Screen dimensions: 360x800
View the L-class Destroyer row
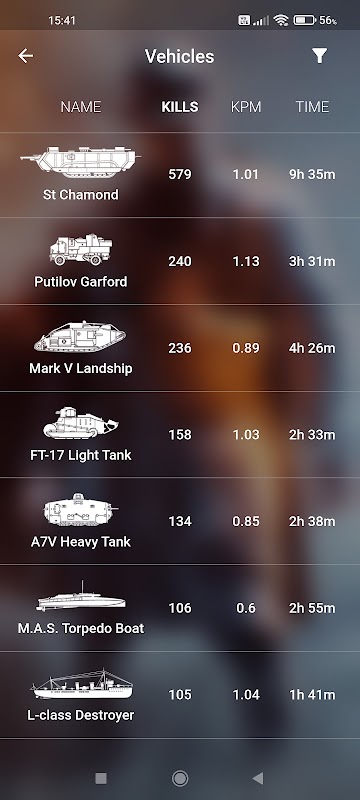pyautogui.click(x=180, y=695)
